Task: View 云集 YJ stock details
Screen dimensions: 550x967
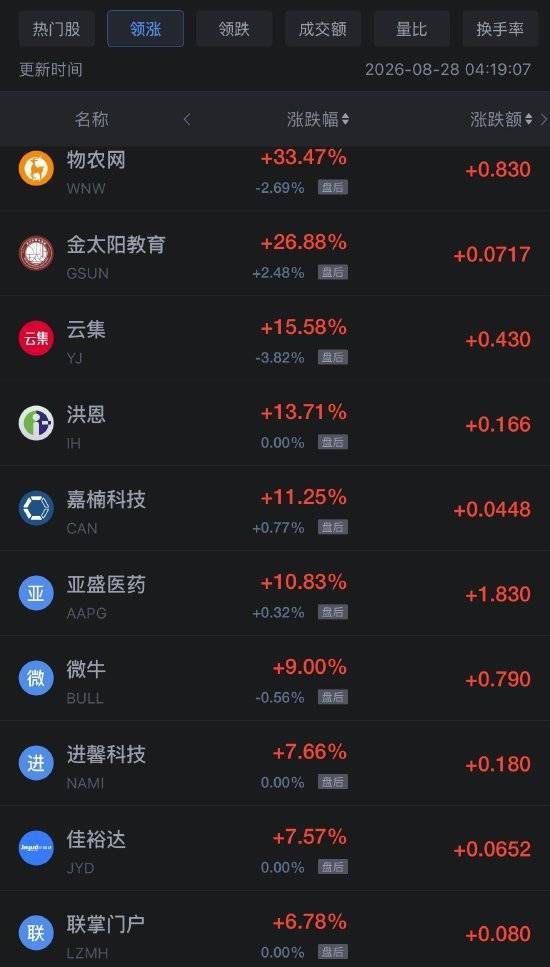Action: 275,339
